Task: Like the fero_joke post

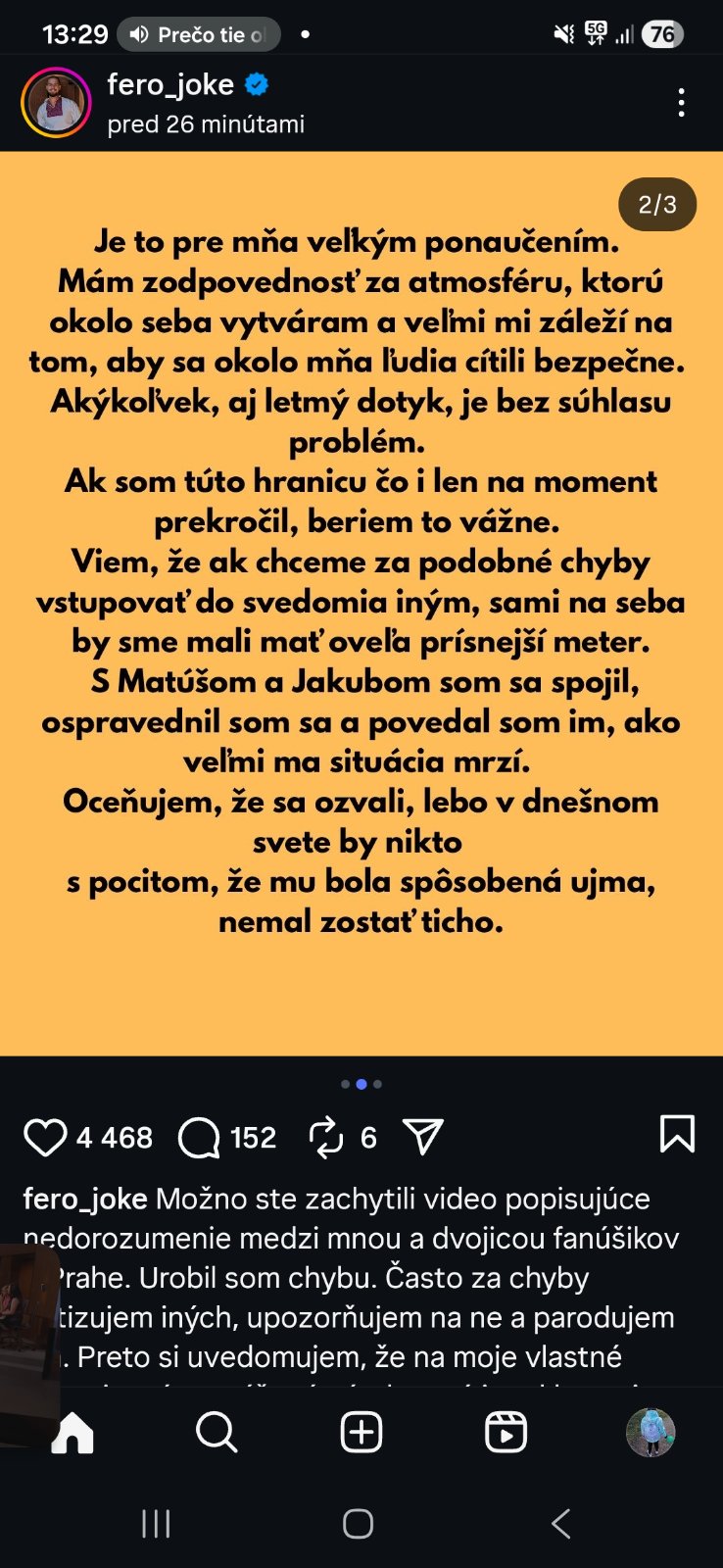Action: click(45, 1137)
